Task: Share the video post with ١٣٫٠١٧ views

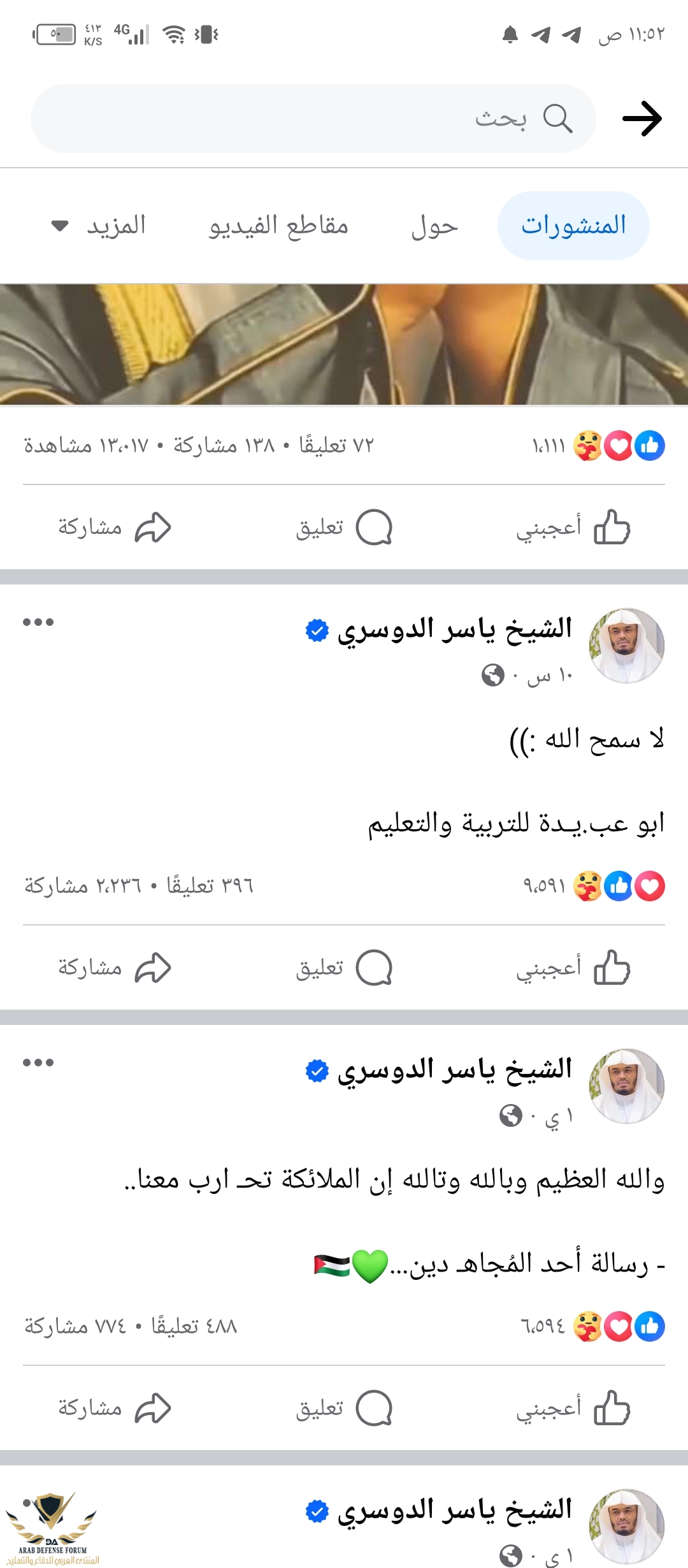Action: click(115, 528)
